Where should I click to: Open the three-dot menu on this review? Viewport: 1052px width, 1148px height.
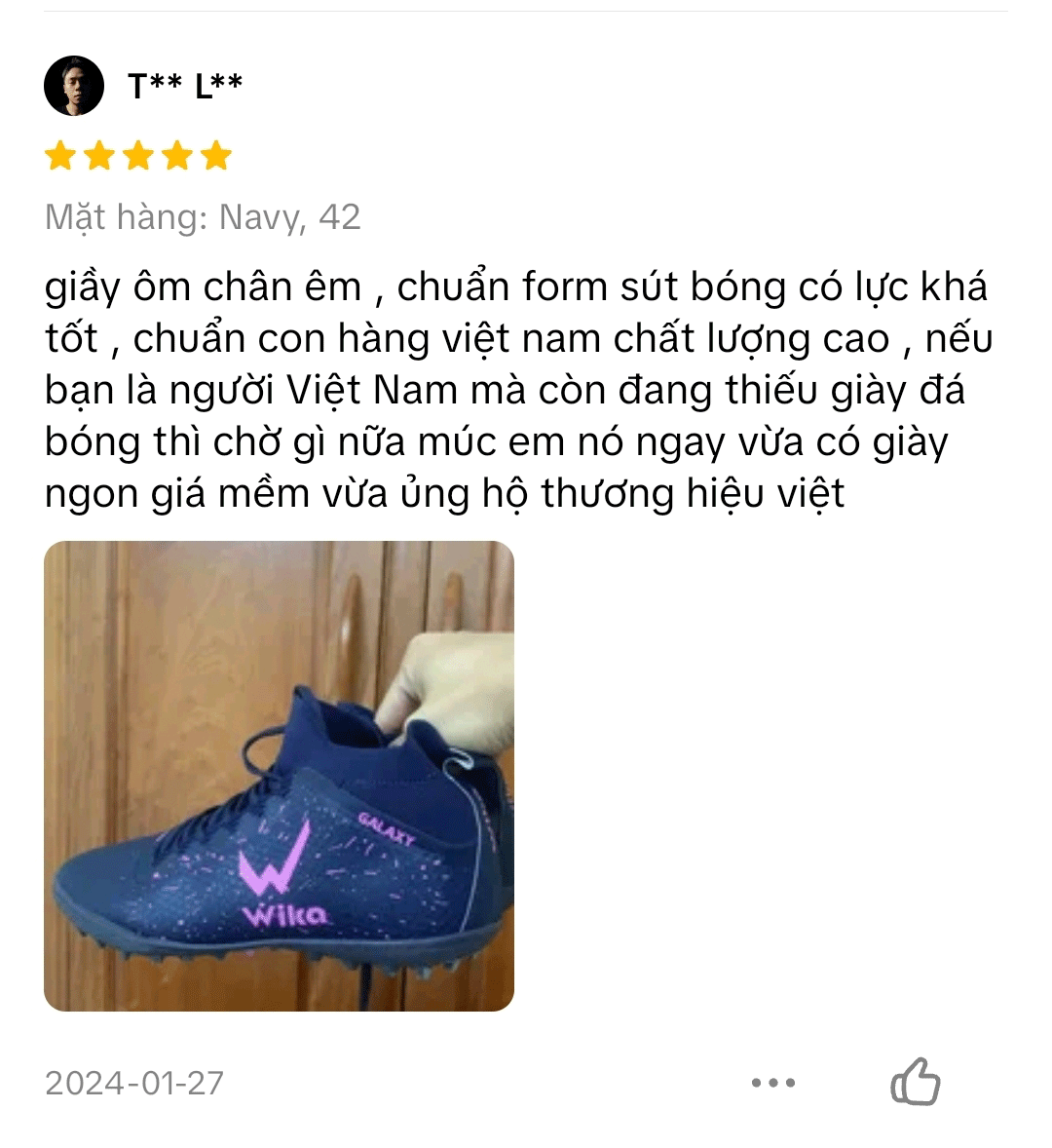pyautogui.click(x=773, y=1083)
